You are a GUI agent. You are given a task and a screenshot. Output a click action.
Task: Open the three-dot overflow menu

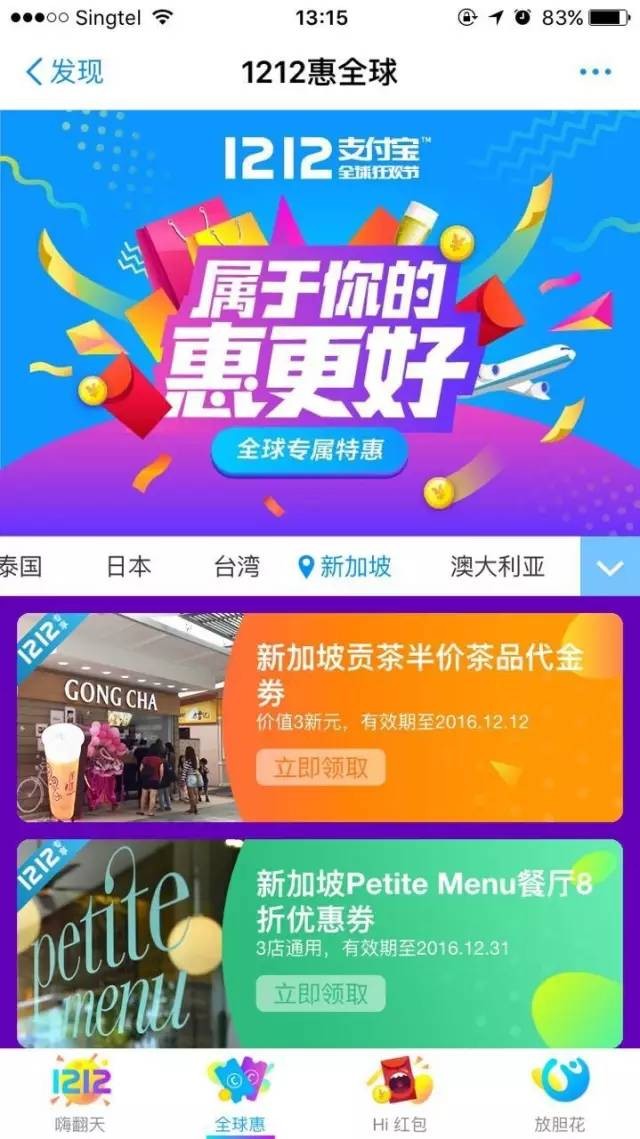pyautogui.click(x=594, y=72)
